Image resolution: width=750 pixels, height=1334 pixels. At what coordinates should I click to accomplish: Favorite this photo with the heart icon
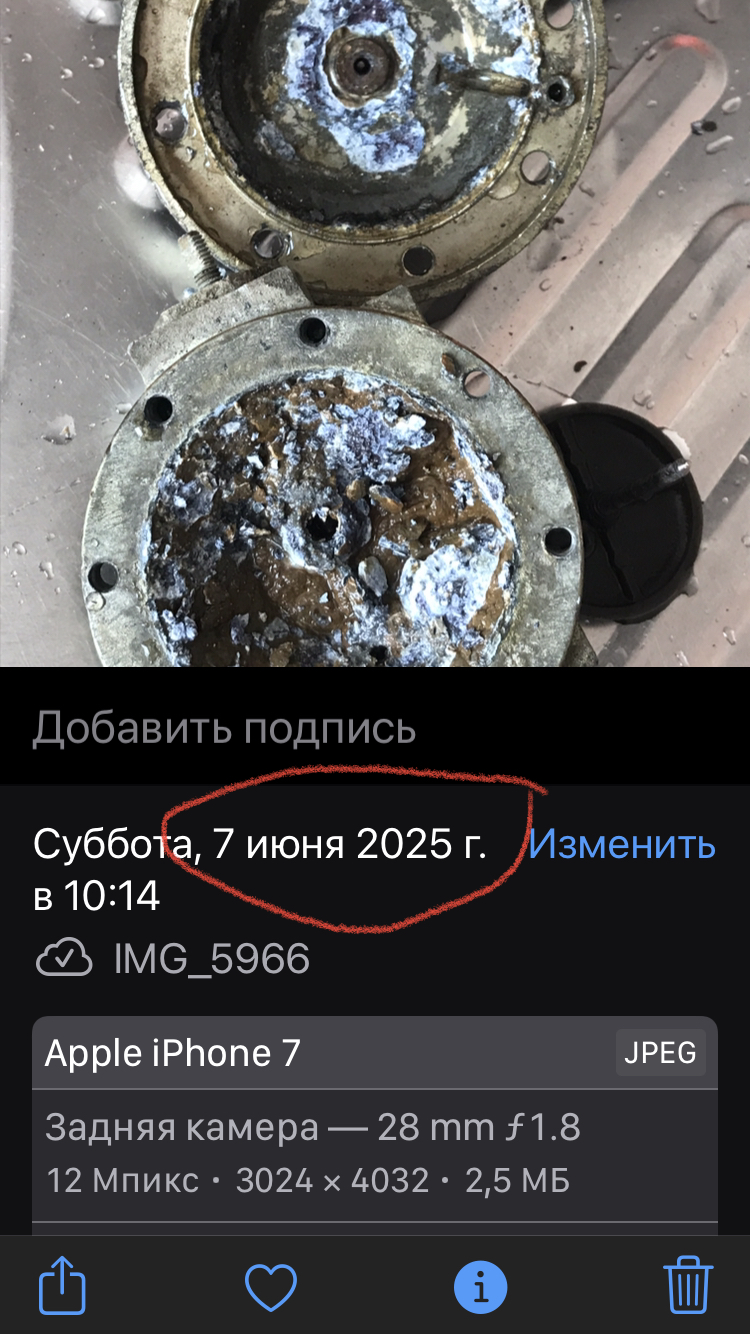(x=271, y=1287)
